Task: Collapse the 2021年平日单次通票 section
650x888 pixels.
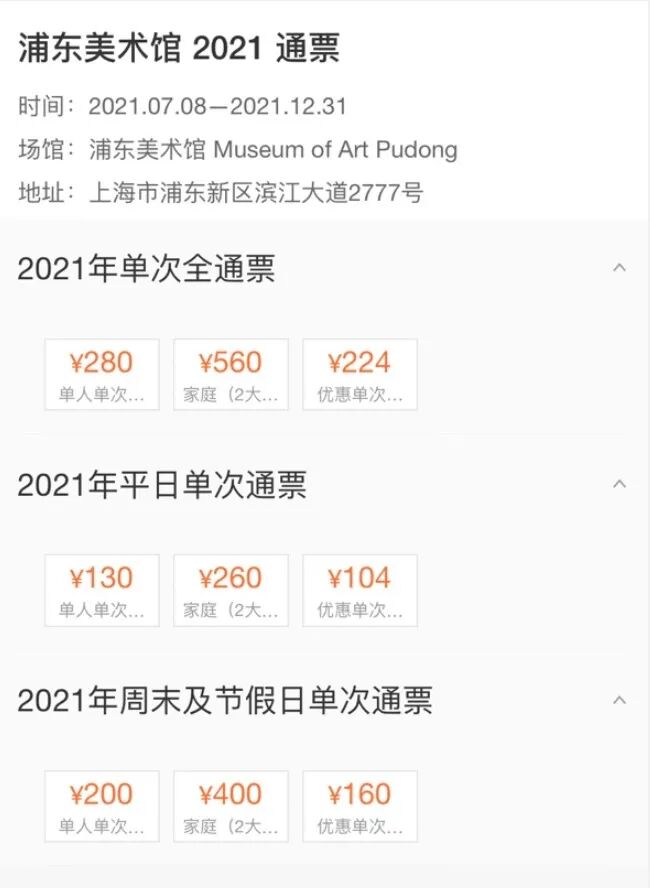Action: tap(620, 484)
